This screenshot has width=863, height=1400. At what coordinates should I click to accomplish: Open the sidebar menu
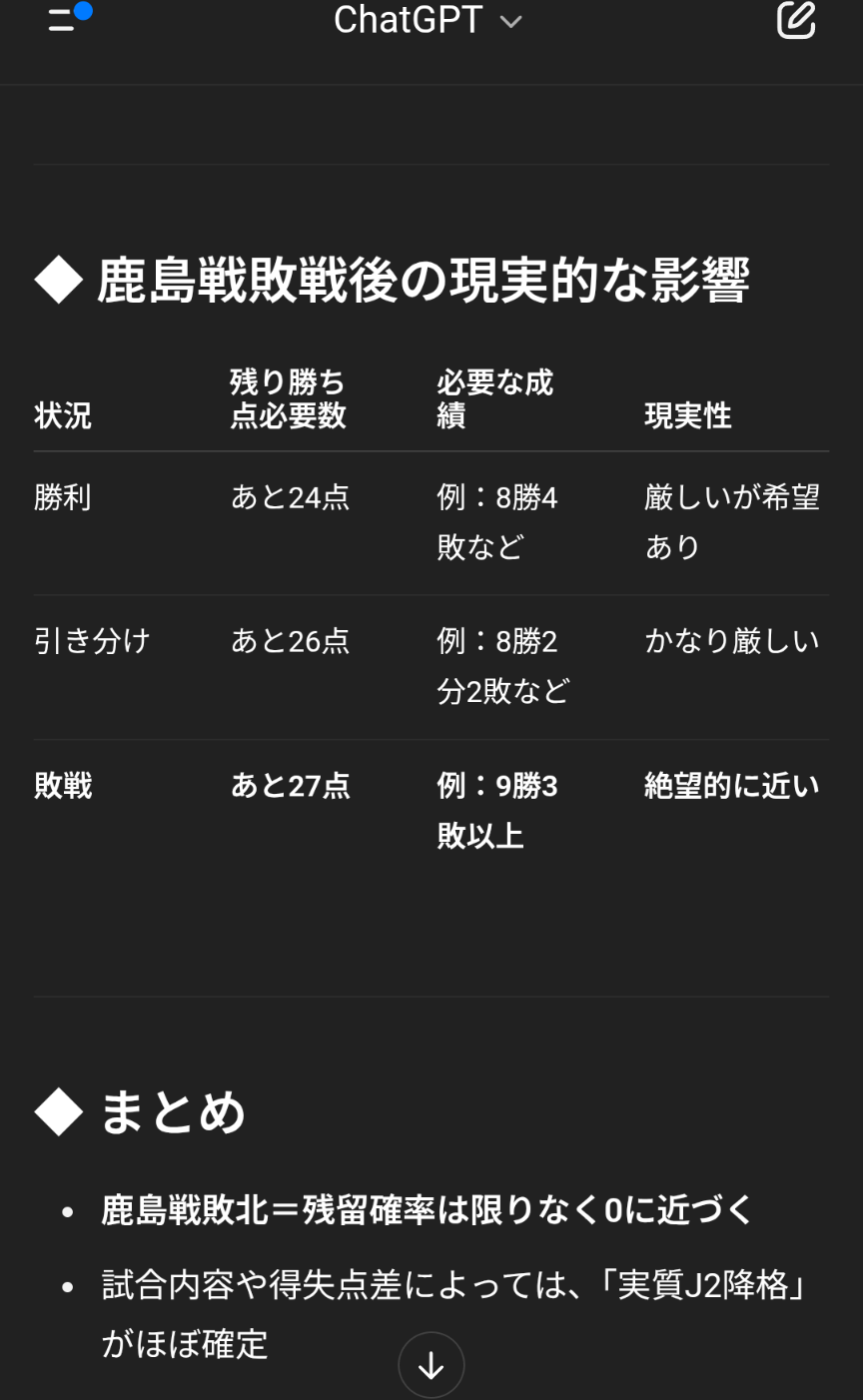[68, 18]
